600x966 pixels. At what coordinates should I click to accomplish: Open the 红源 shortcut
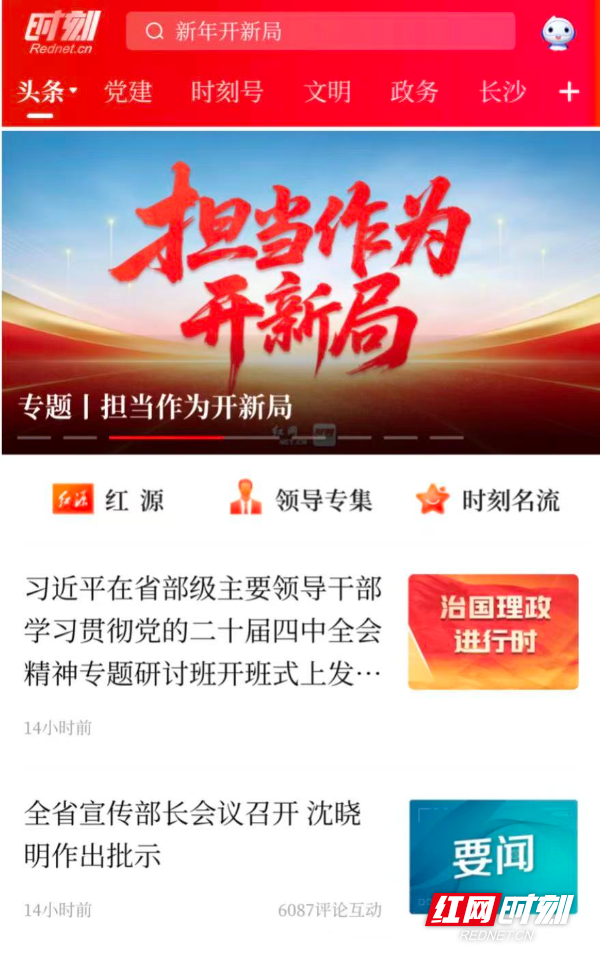pyautogui.click(x=108, y=499)
